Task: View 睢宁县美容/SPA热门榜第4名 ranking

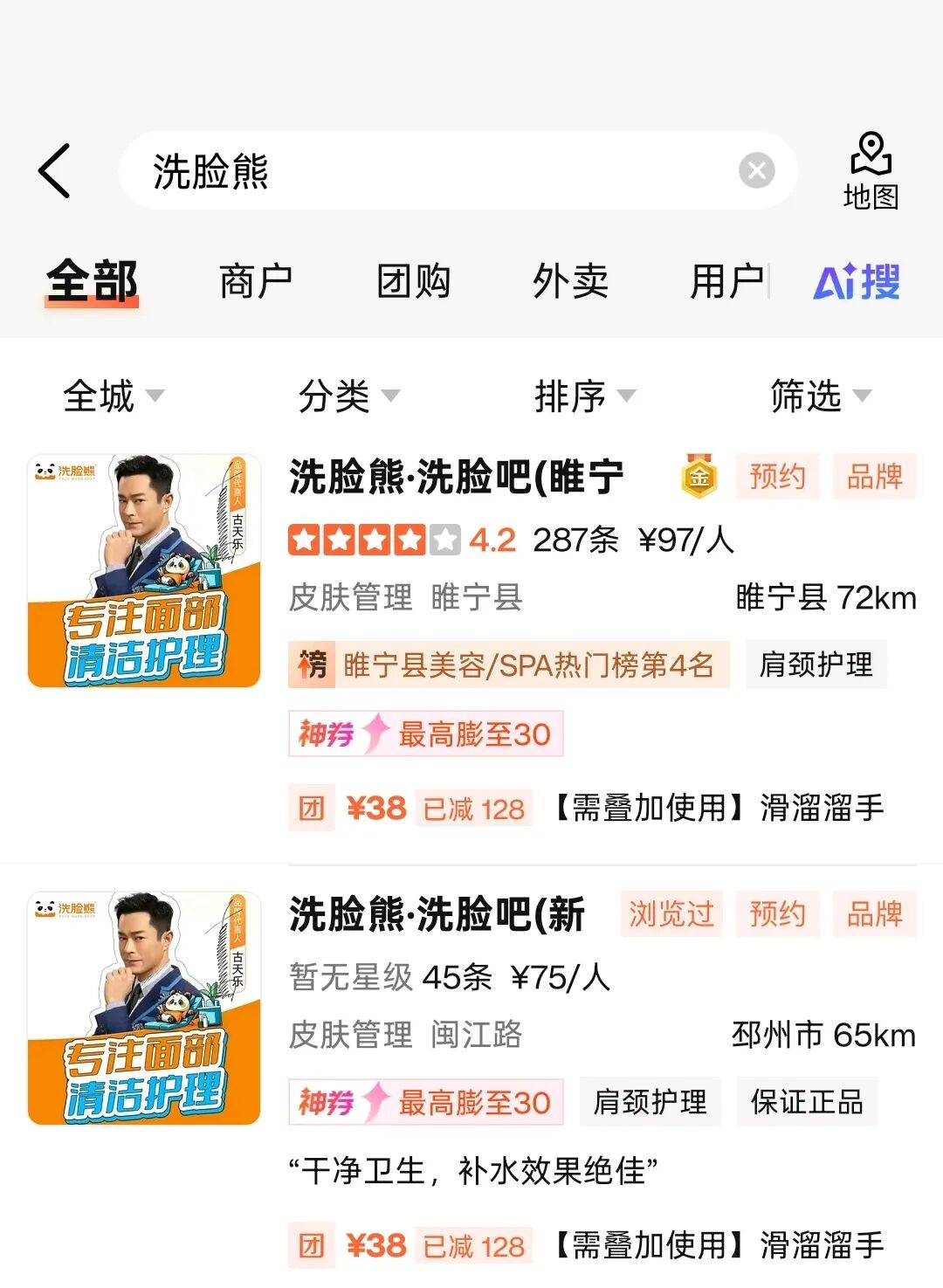Action: tap(509, 665)
